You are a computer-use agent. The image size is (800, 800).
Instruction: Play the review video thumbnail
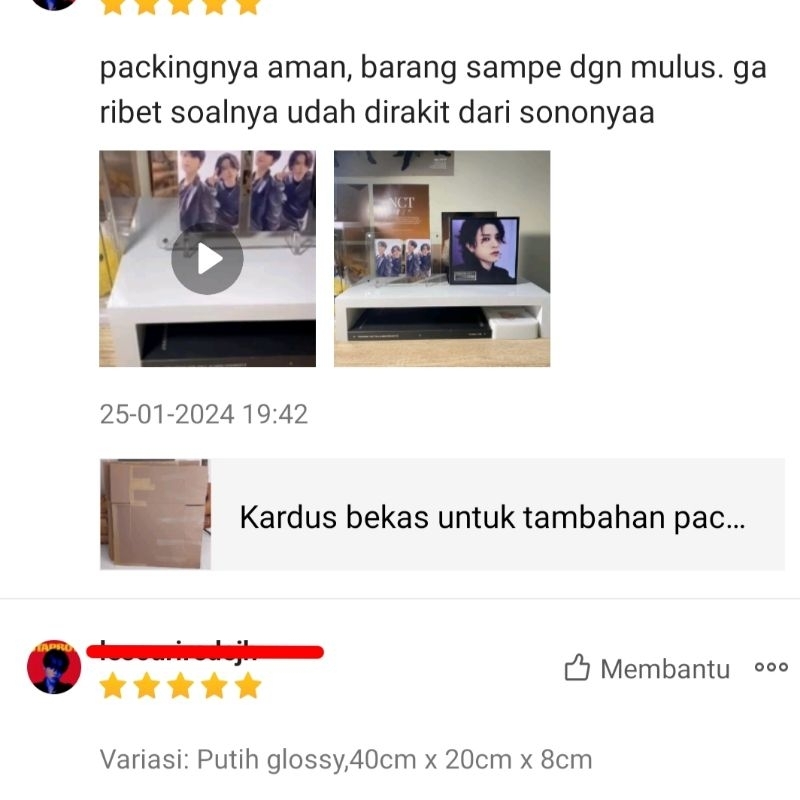(x=207, y=259)
